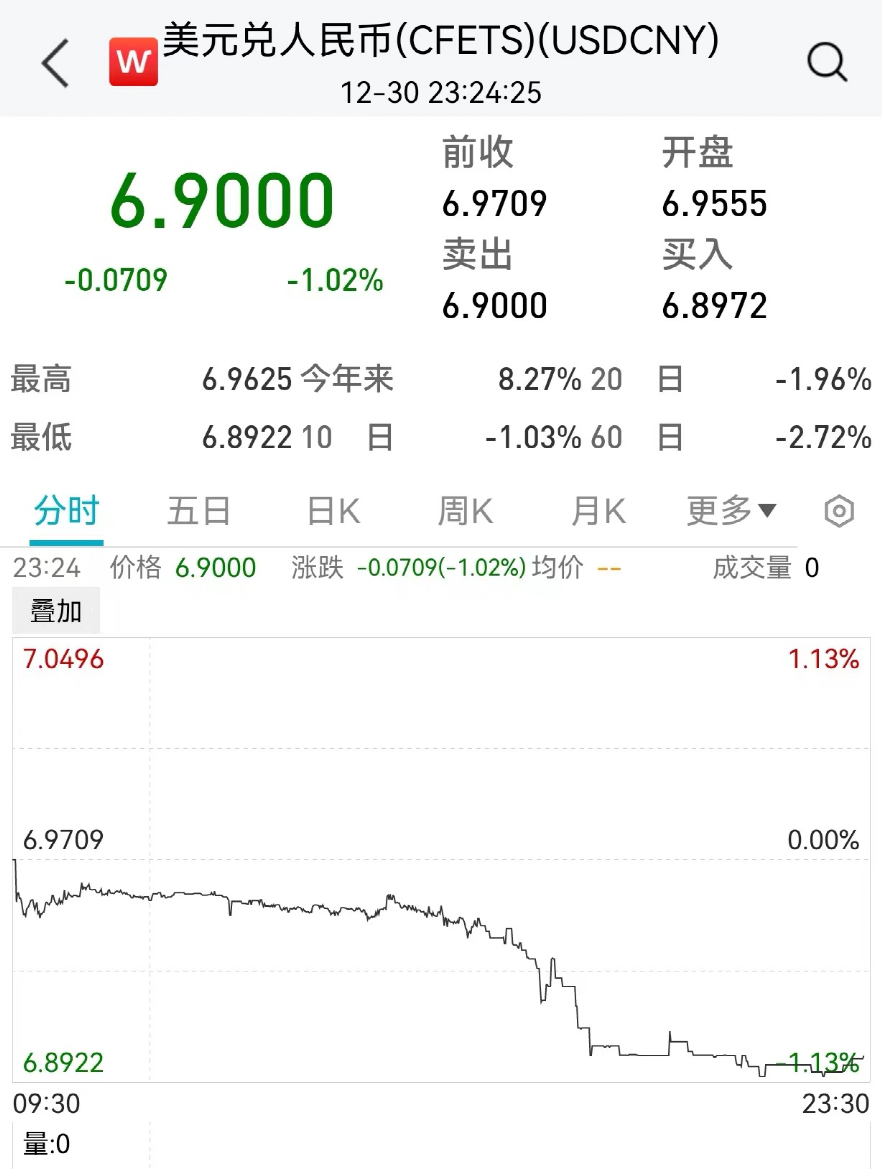Open search with the magnifier icon
The width and height of the screenshot is (882, 1169).
827,61
